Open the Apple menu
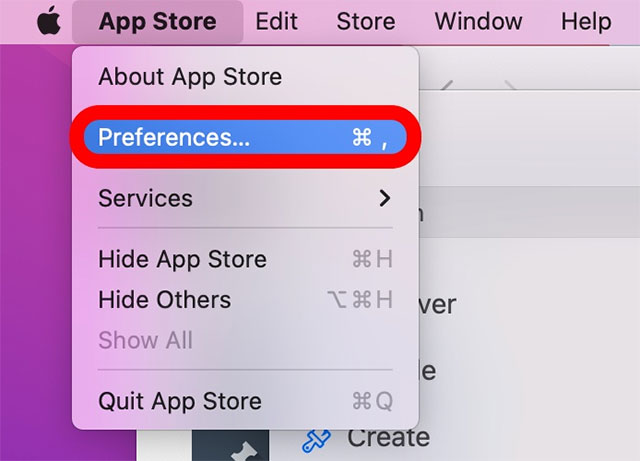Image resolution: width=640 pixels, height=461 pixels. pos(49,21)
